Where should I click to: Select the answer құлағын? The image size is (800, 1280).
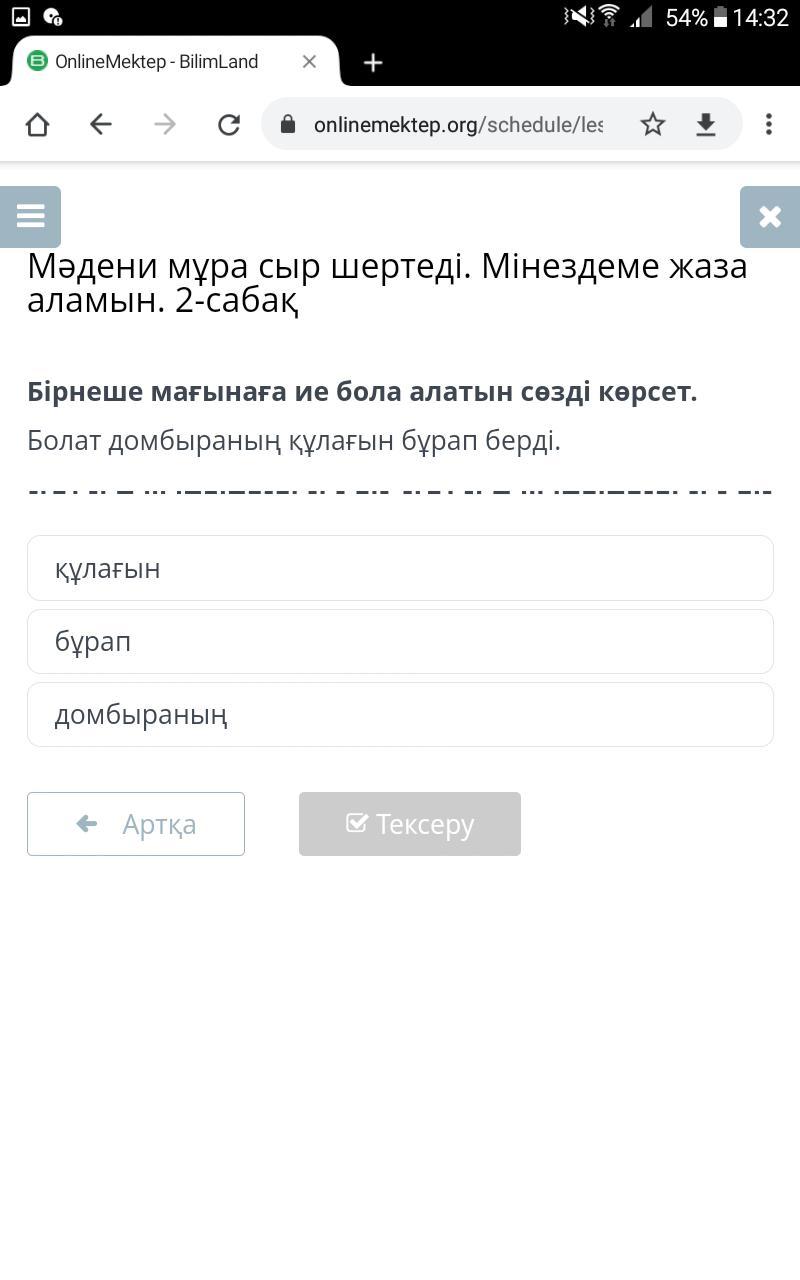click(400, 568)
